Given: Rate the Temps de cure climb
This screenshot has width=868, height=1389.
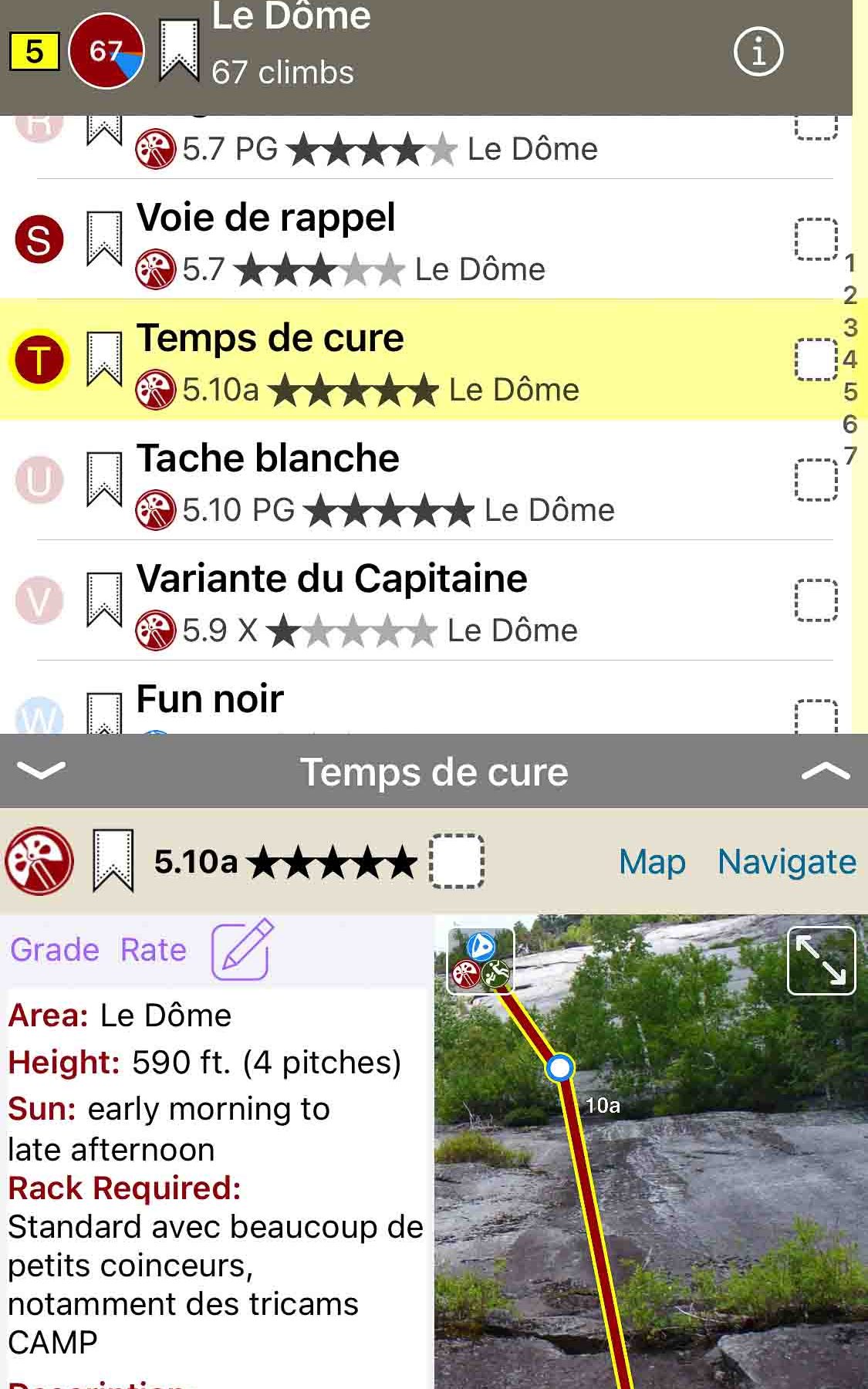Looking at the screenshot, I should pyautogui.click(x=154, y=950).
